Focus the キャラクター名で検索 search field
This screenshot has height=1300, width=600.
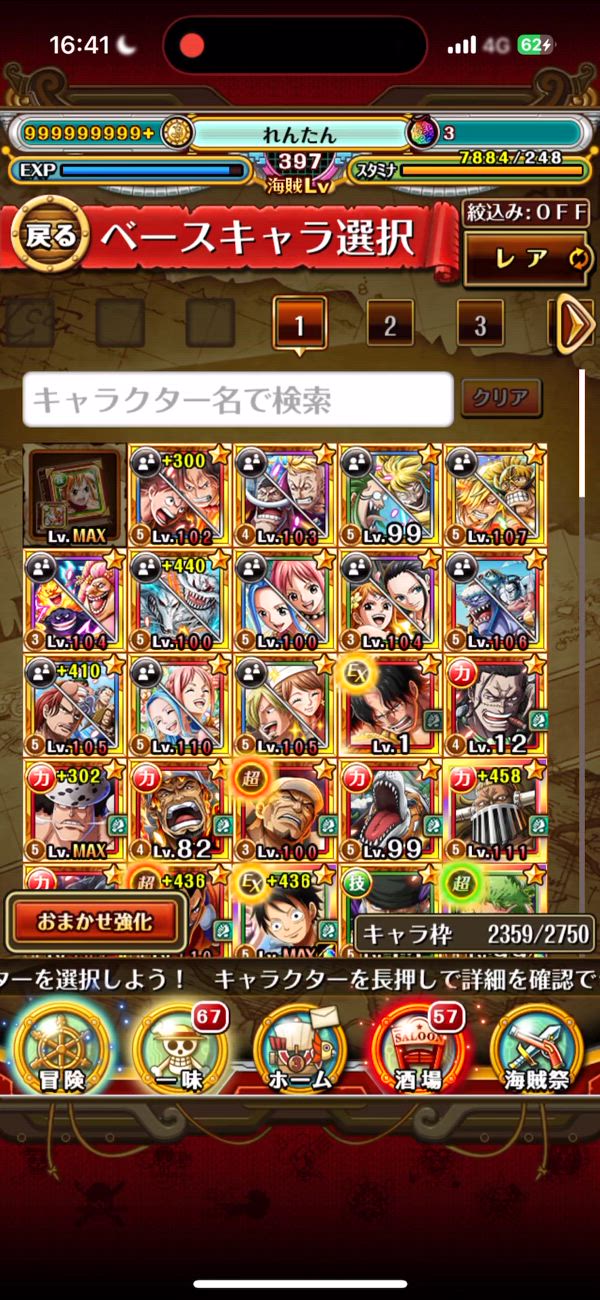238,400
